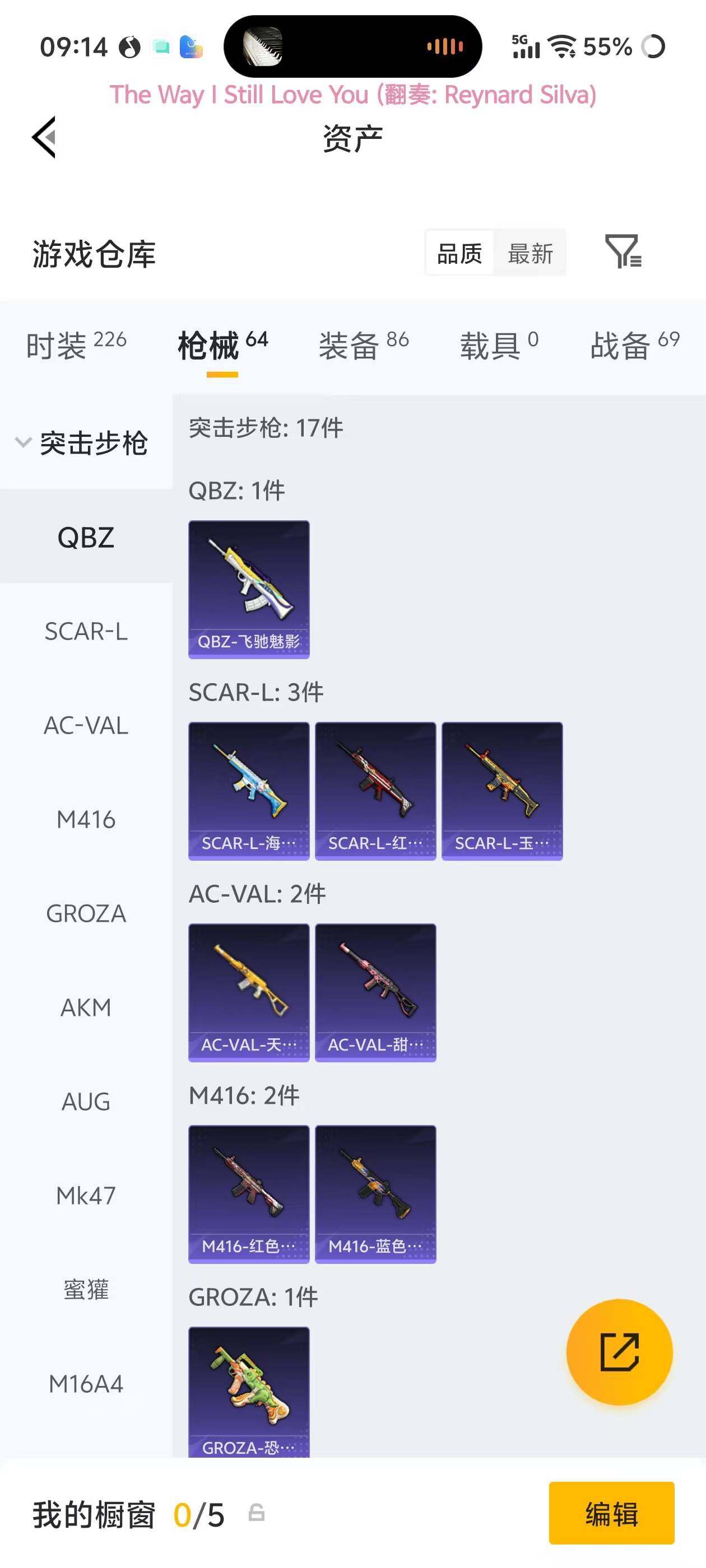Viewport: 706px width, 1568px height.
Task: Tap the song title link below the status bar
Action: point(352,95)
